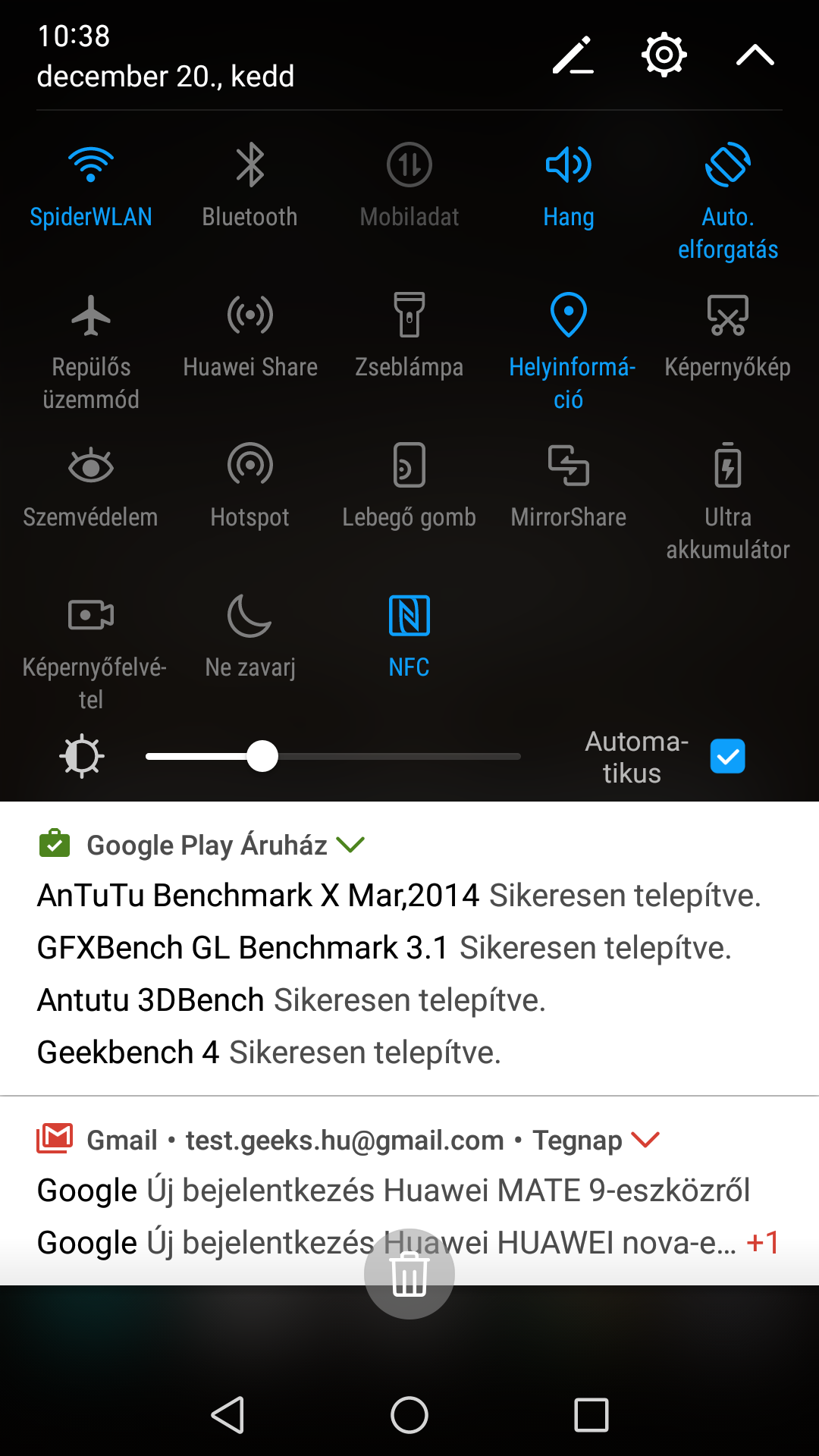Viewport: 819px width, 1456px height.
Task: Turn on Ne zavarj mode
Action: point(249,616)
